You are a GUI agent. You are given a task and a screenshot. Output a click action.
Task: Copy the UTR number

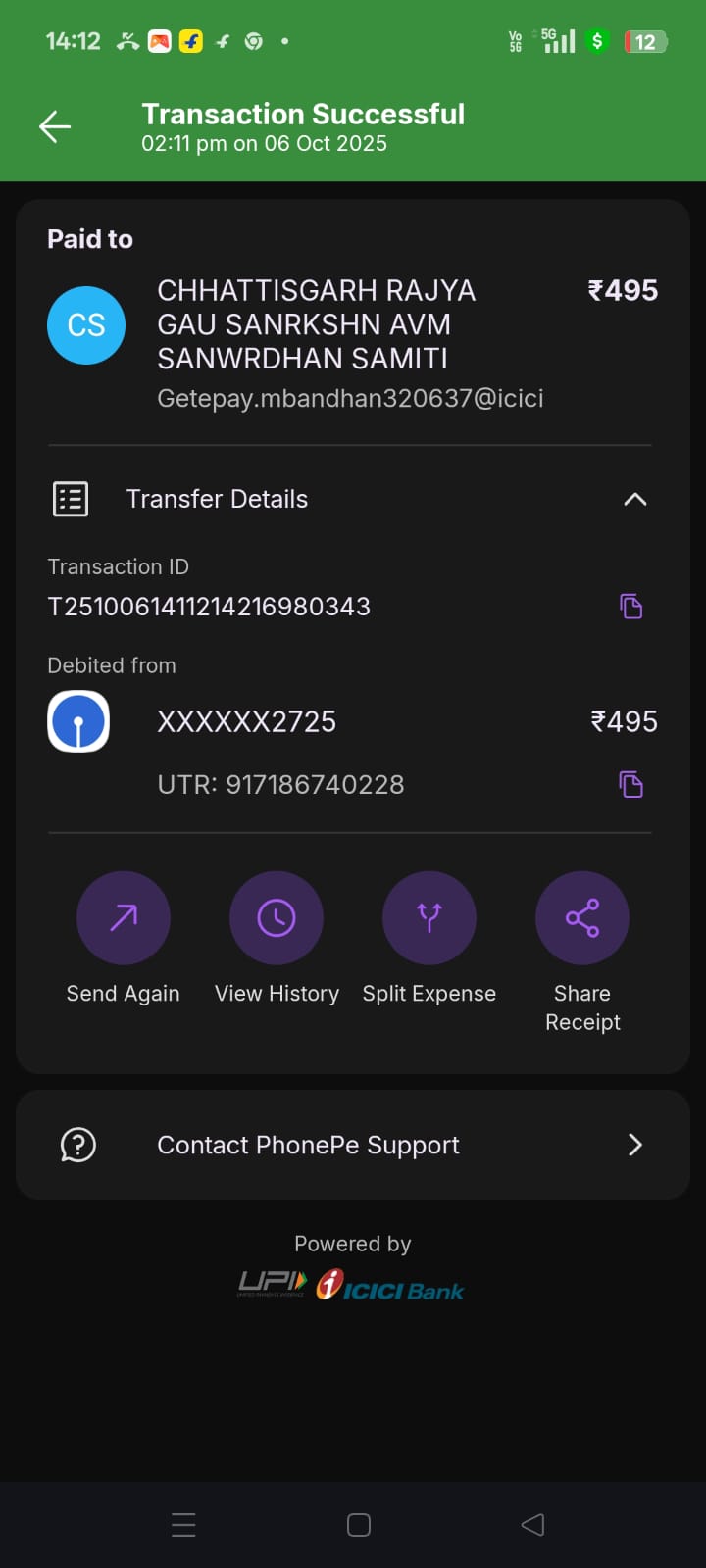(630, 784)
